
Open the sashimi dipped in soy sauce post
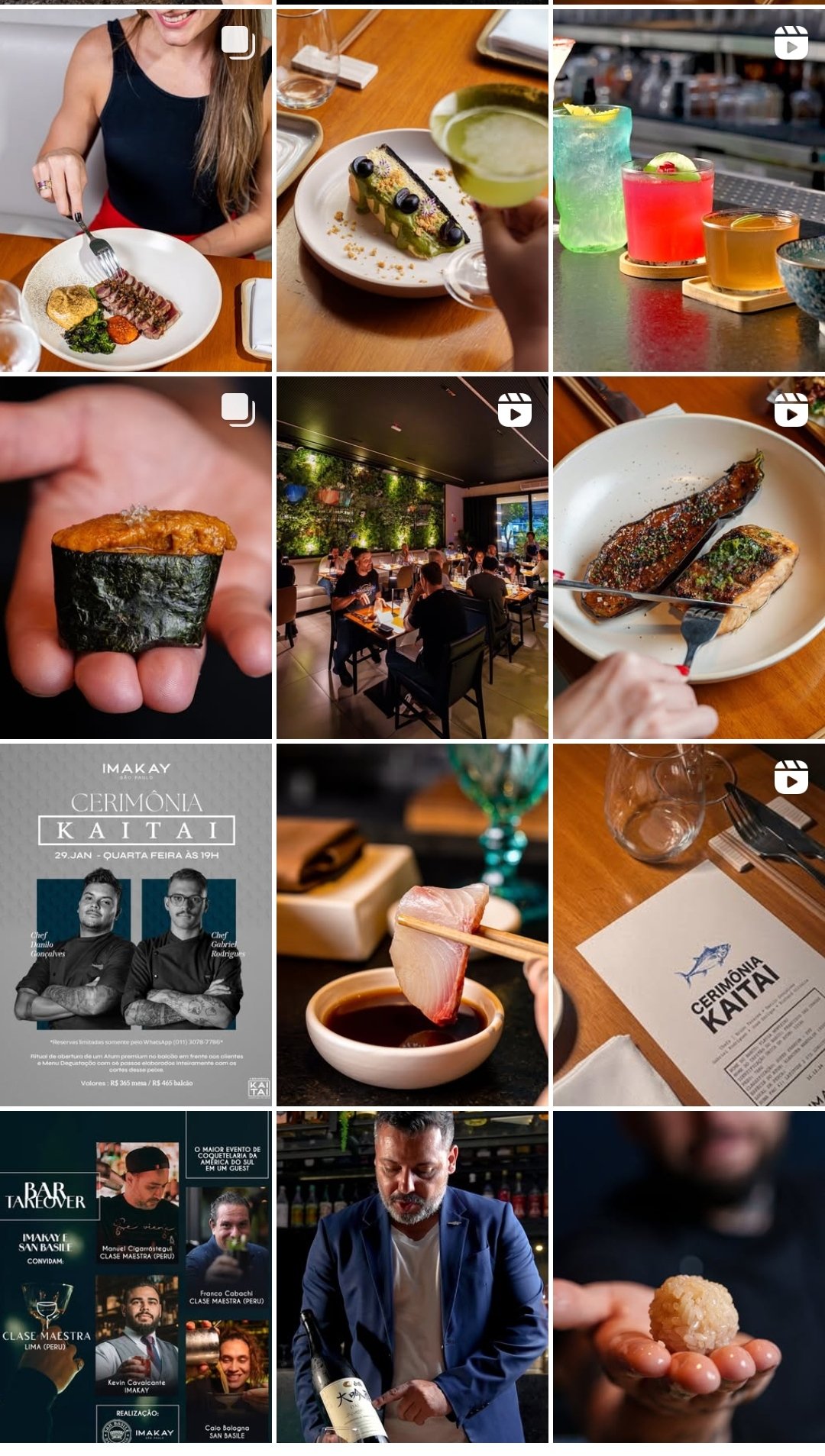[412, 925]
